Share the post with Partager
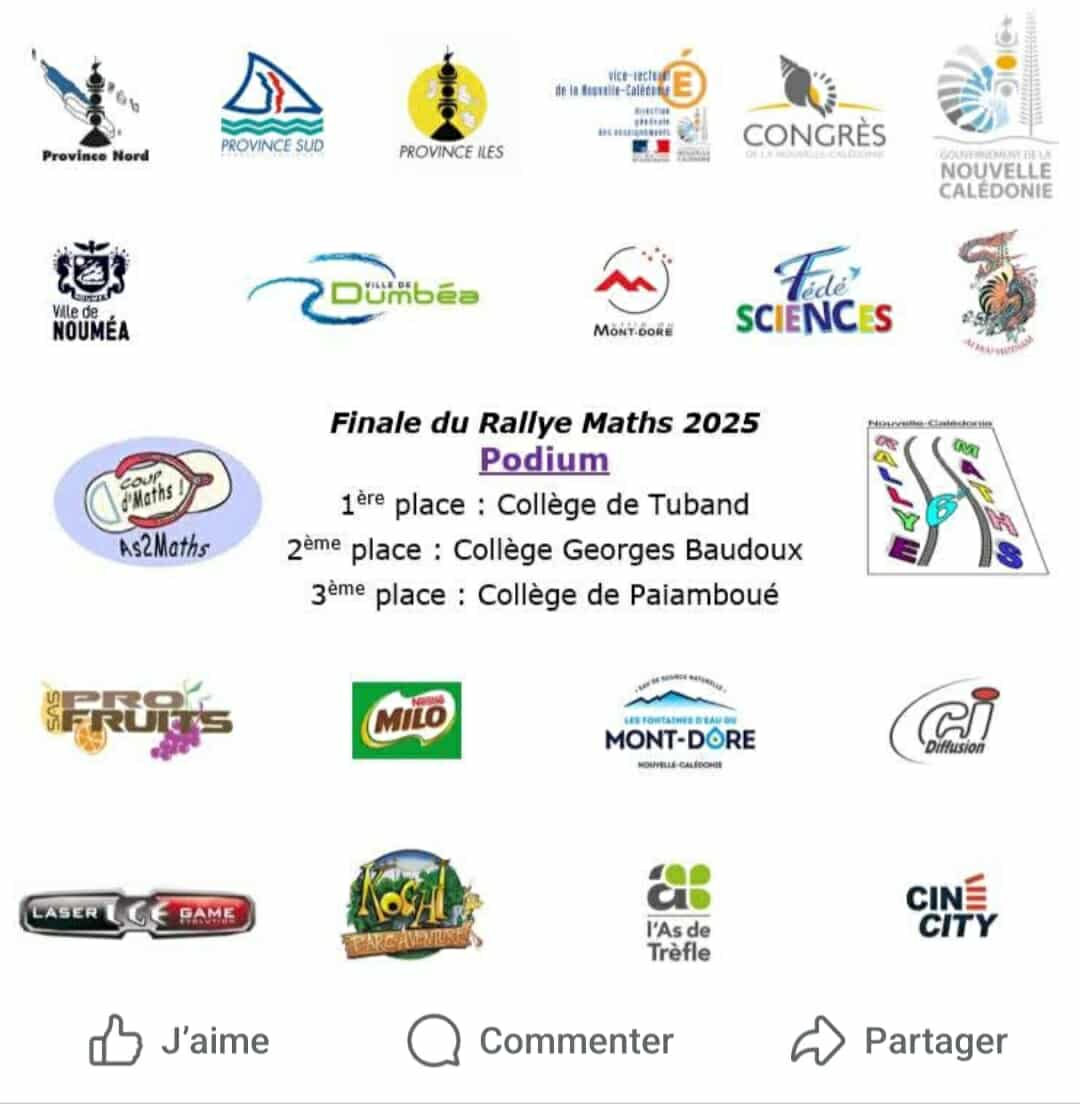 tap(899, 1041)
